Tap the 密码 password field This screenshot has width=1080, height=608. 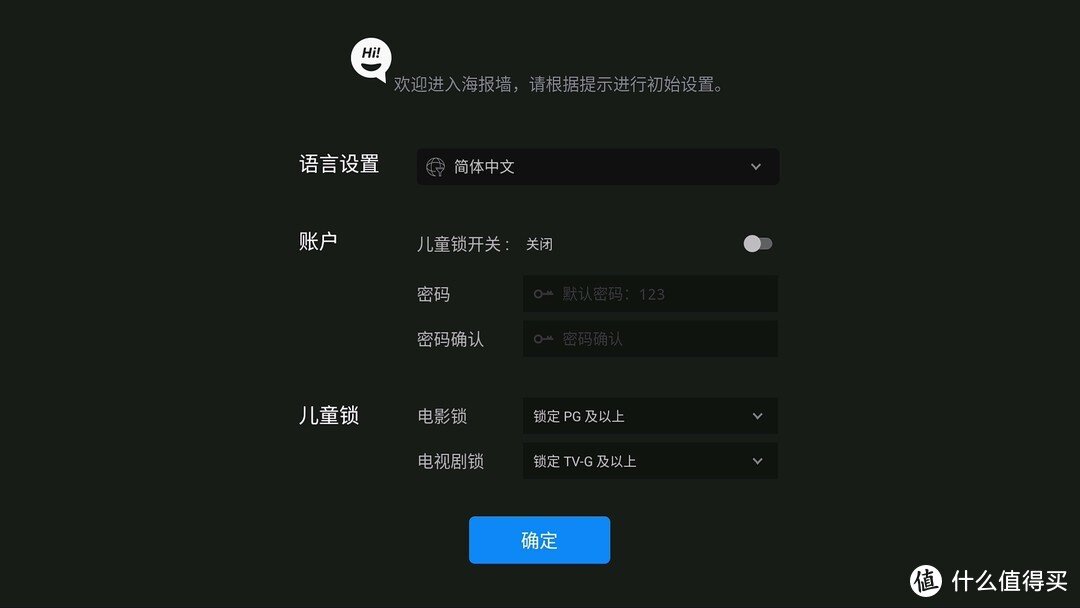[650, 294]
